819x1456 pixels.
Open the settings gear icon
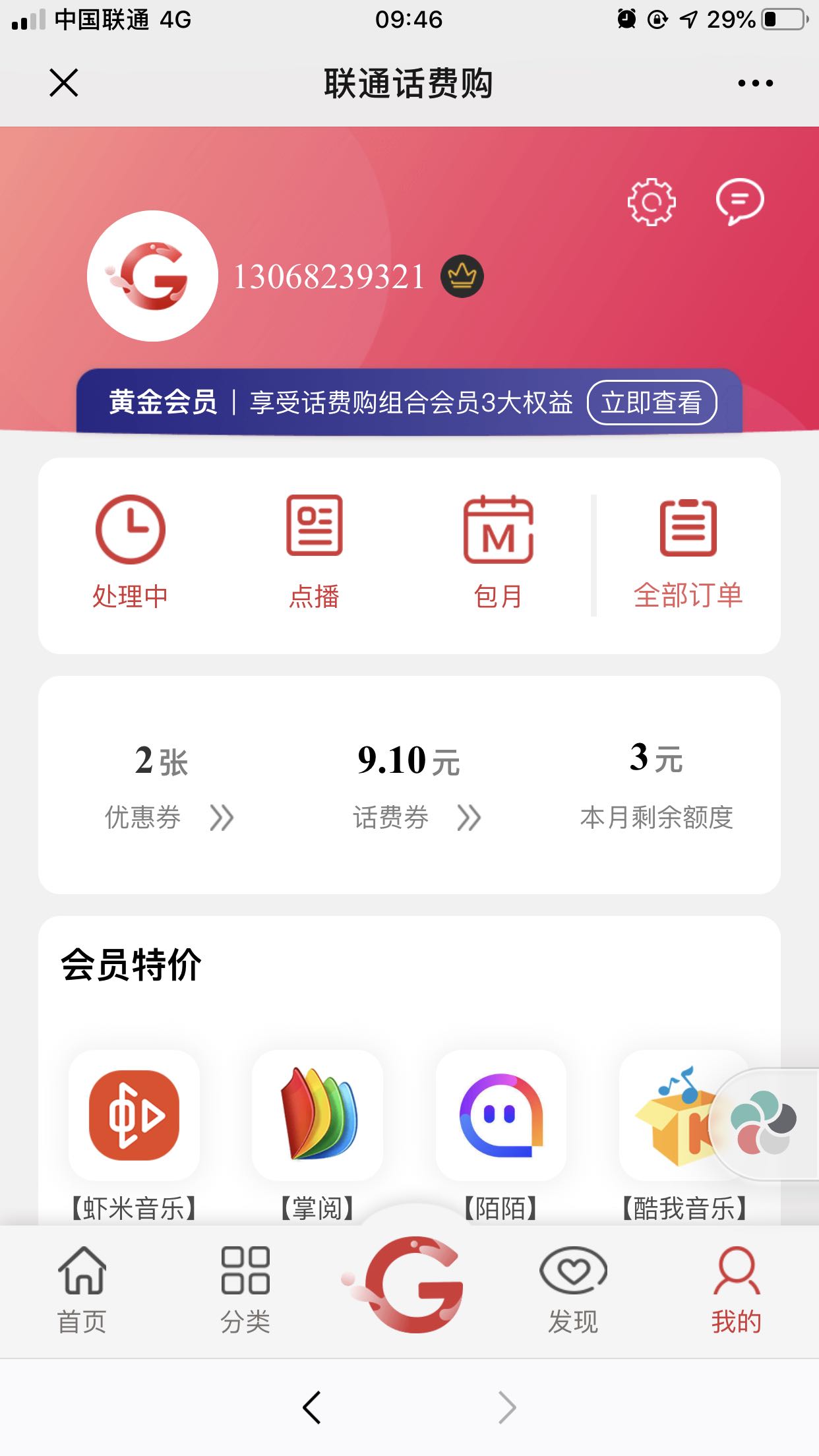tap(651, 202)
